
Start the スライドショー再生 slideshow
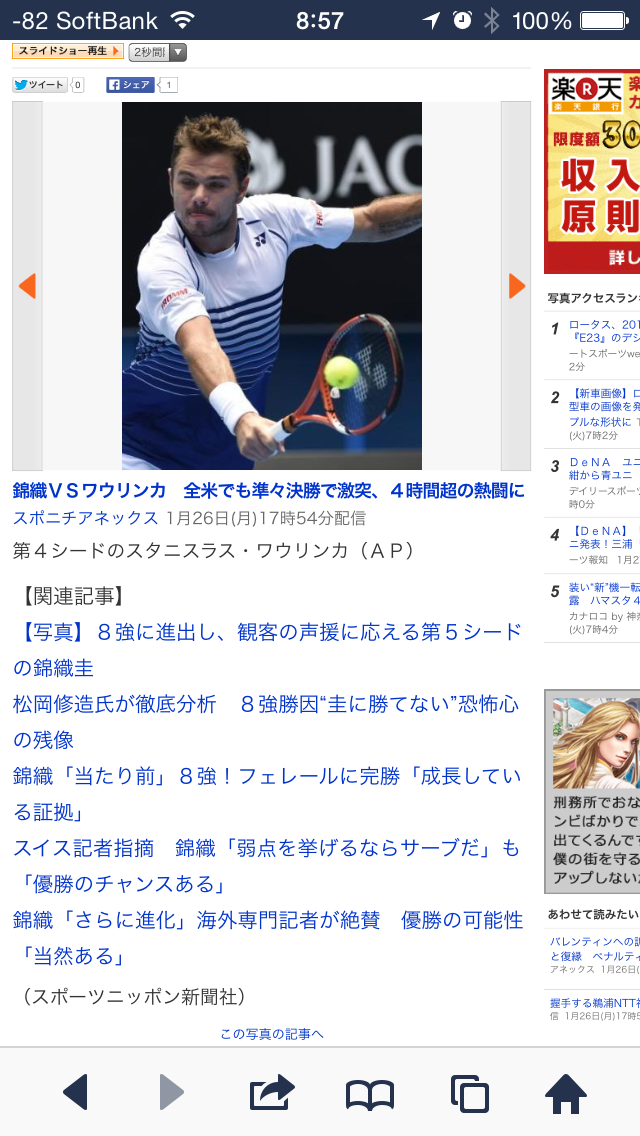pos(67,51)
